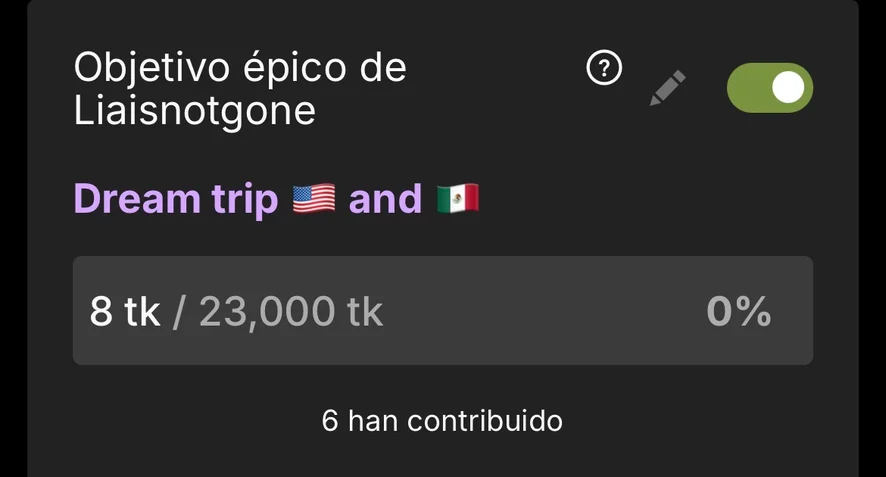
Task: Open the epic goal help icon
Action: (604, 69)
